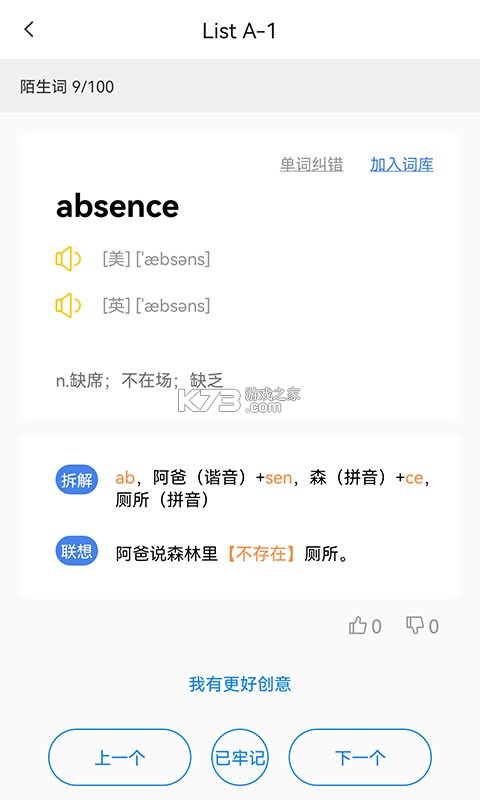The image size is (480, 800).
Task: Go back from List A-1
Action: [x=29, y=30]
